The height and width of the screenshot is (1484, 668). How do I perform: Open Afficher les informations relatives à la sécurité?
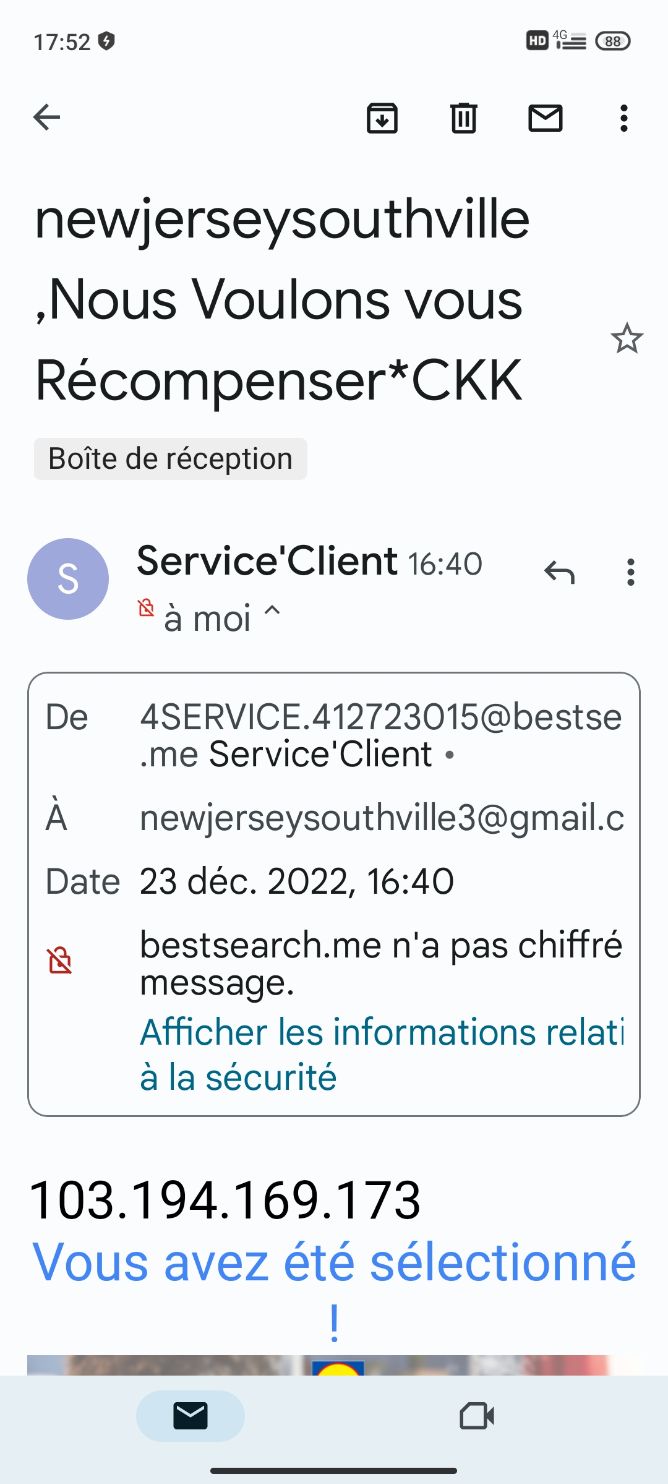point(382,1054)
